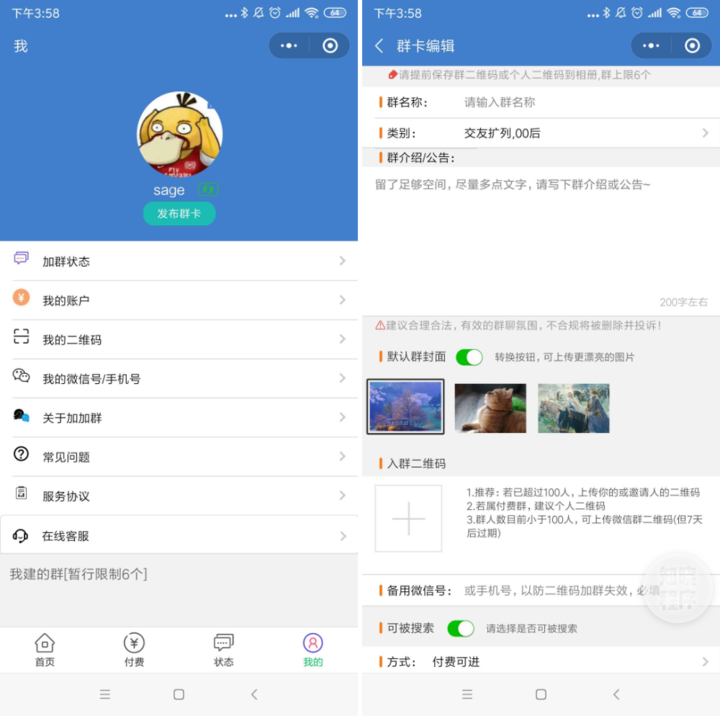Switch to the 状态 tab
The image size is (720, 716).
tap(224, 649)
